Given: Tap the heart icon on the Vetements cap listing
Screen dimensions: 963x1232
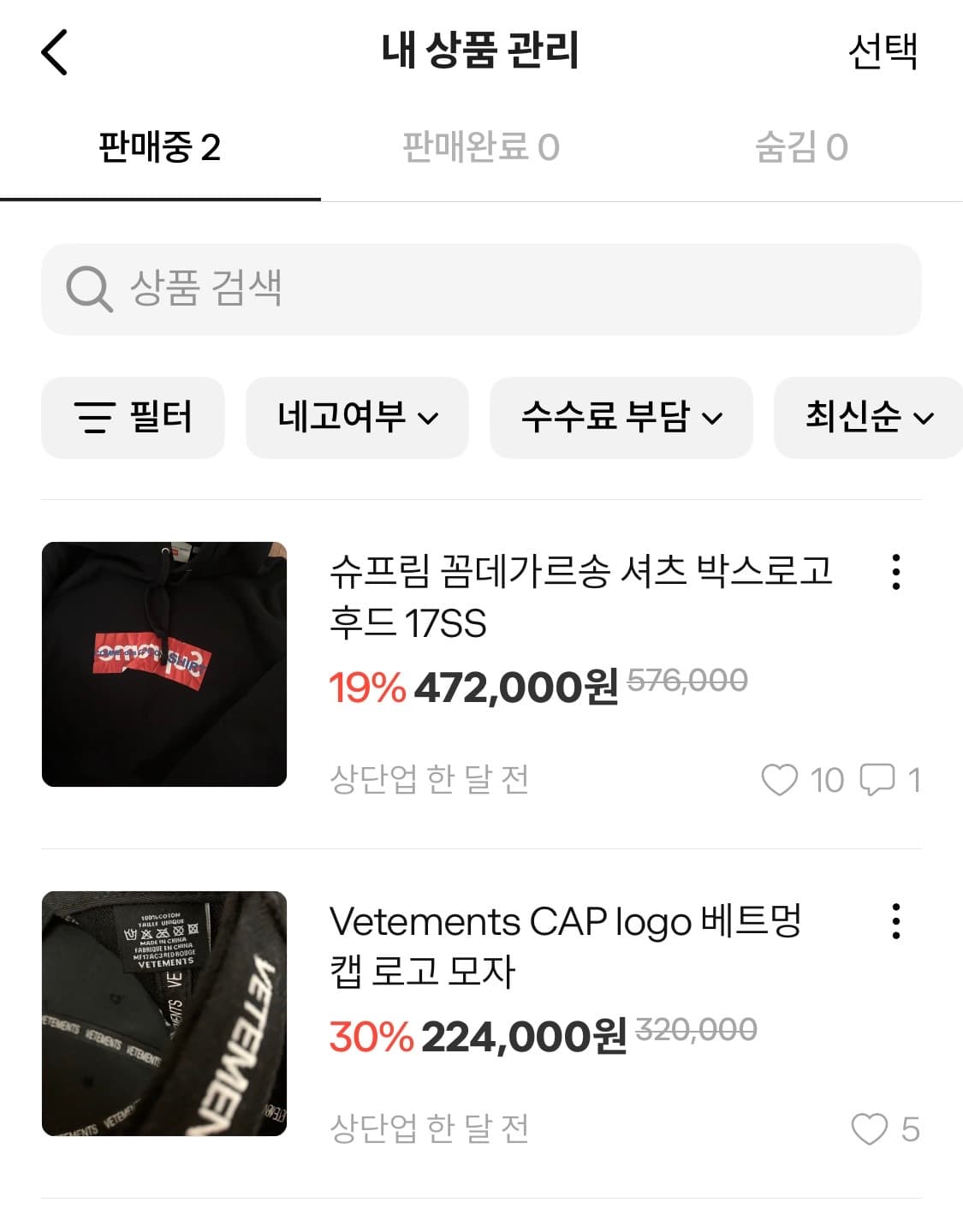Looking at the screenshot, I should [x=871, y=1130].
